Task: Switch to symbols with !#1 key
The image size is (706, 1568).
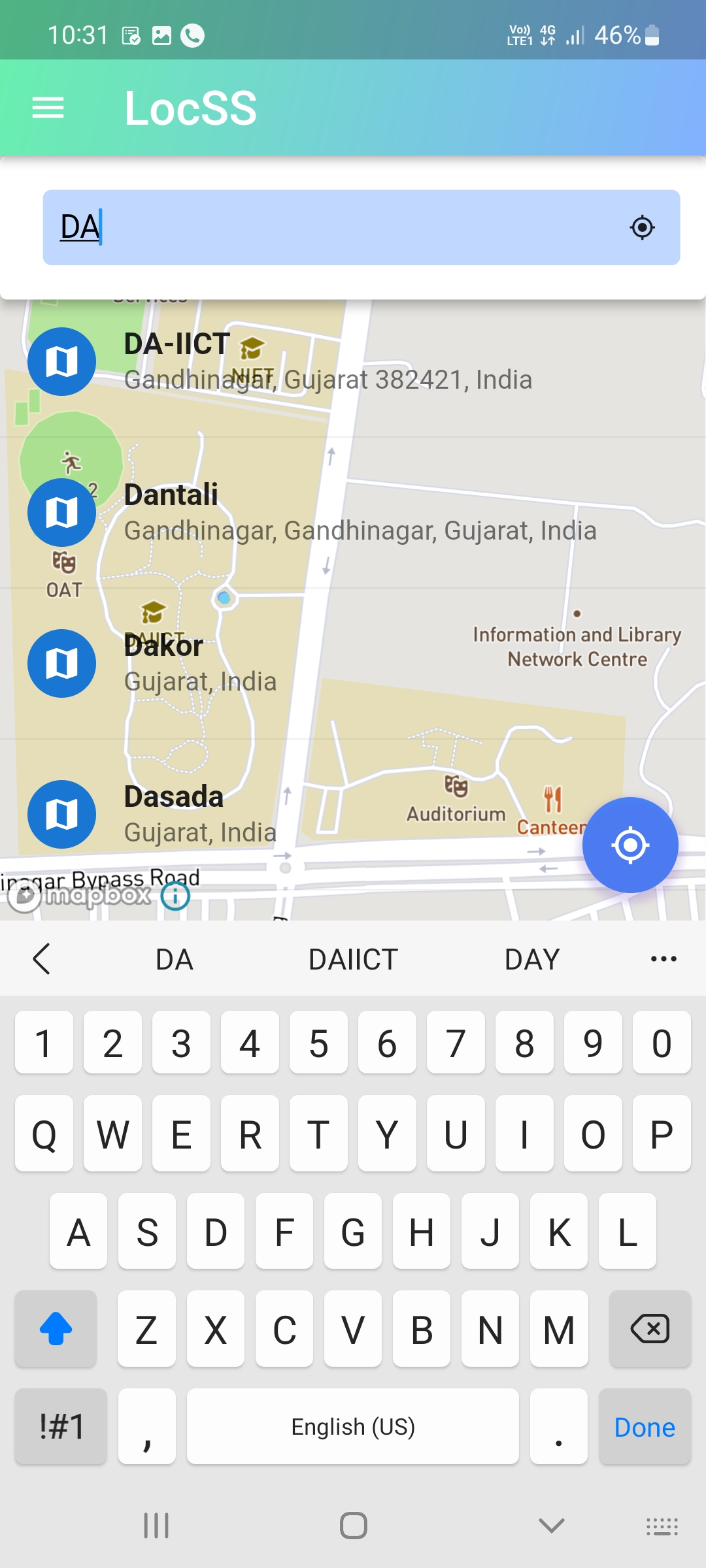Action: point(60,1426)
